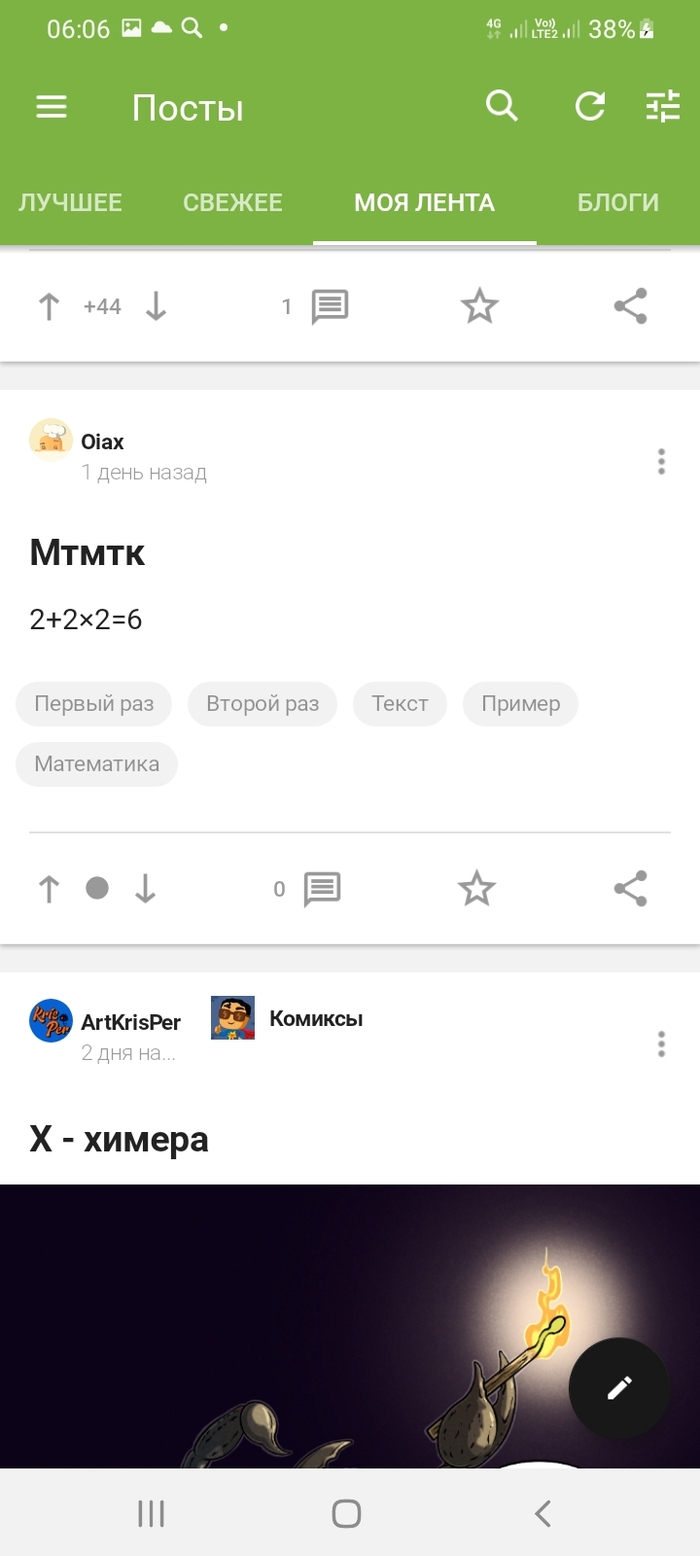Downvote the Мтмтк post
Screen dimensions: 700x1556
pos(146,889)
